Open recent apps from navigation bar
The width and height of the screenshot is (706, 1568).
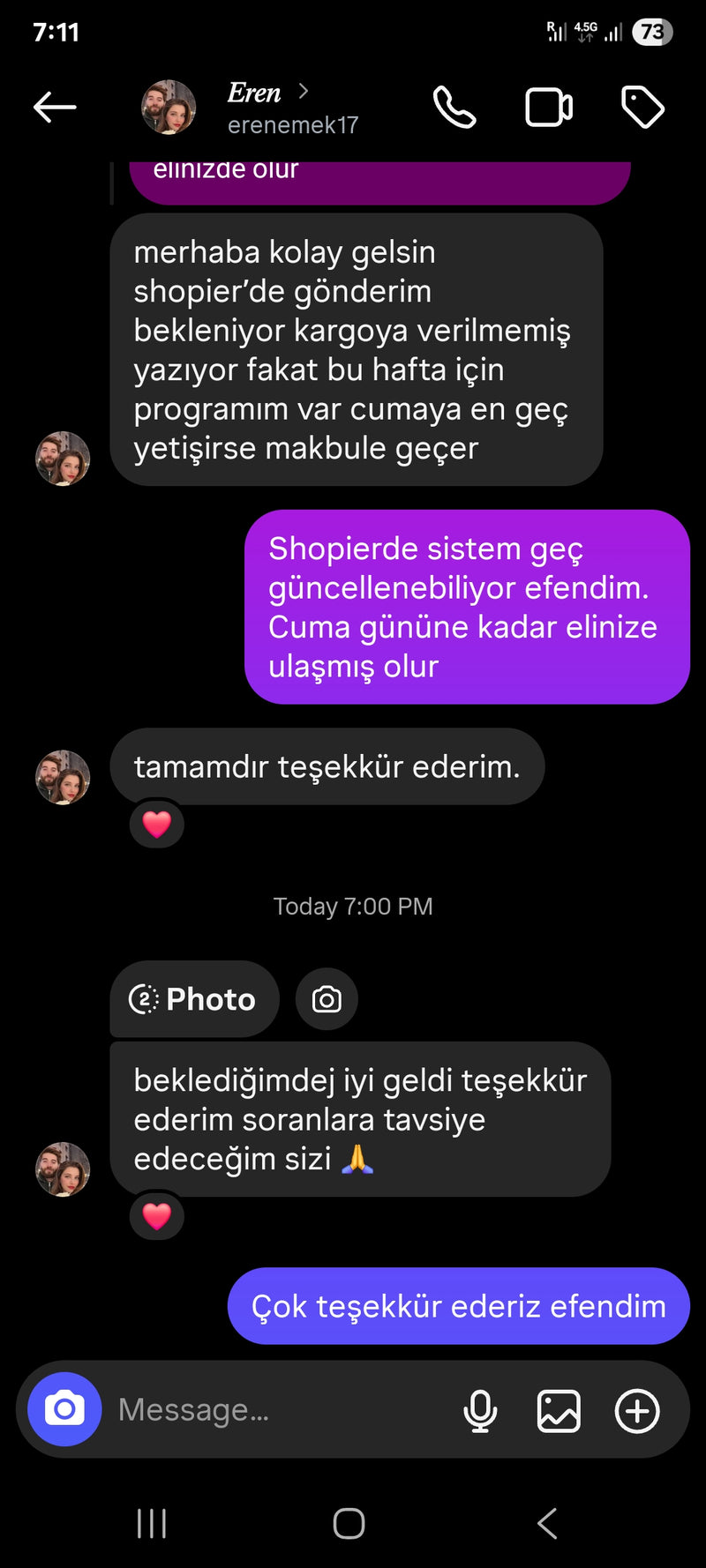tap(152, 1523)
